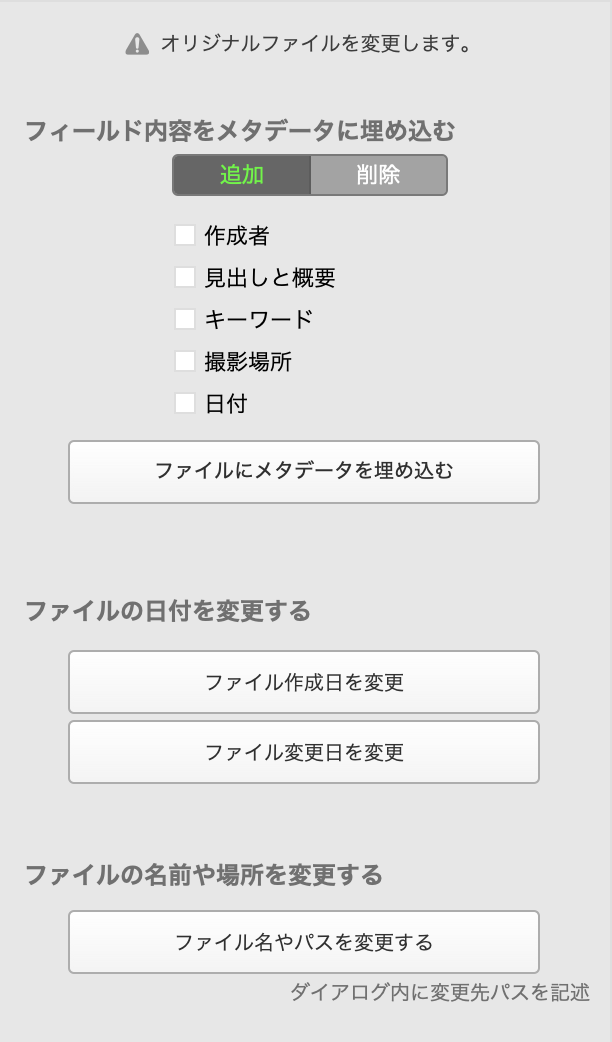Tap ファイル作成日を変更 button

pyautogui.click(x=304, y=682)
